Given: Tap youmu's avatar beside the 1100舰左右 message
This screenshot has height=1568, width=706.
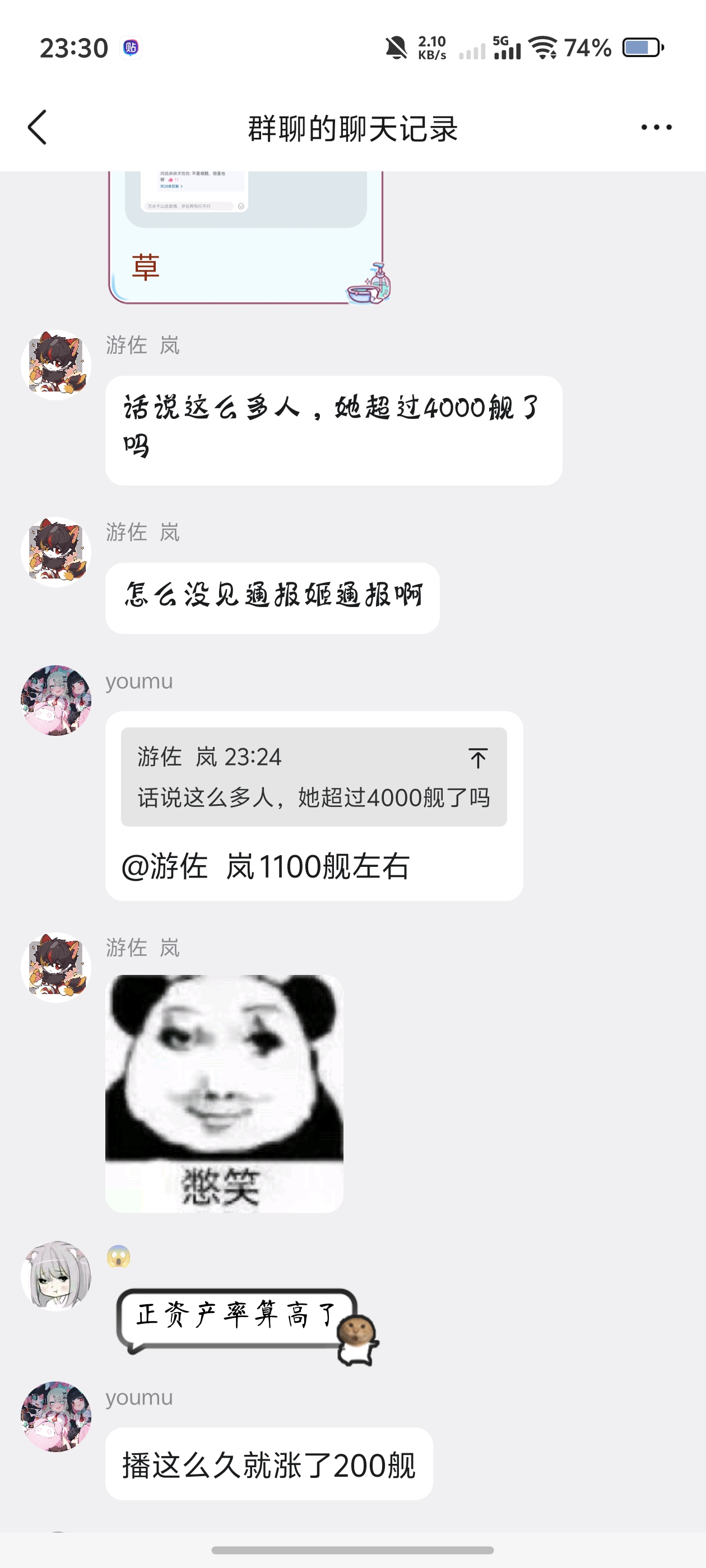Looking at the screenshot, I should click(x=56, y=700).
